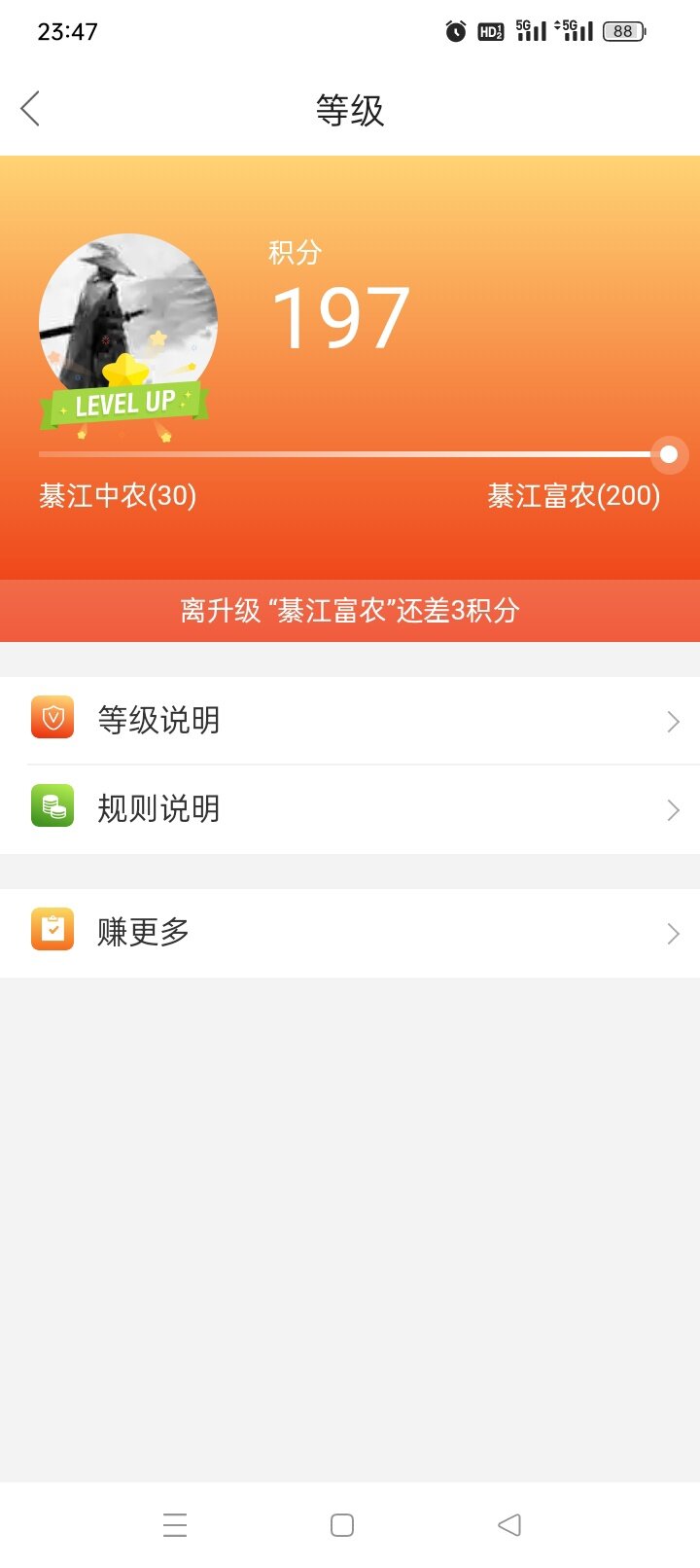The image size is (700, 1568).
Task: Tap the system home button
Action: pos(342,1524)
